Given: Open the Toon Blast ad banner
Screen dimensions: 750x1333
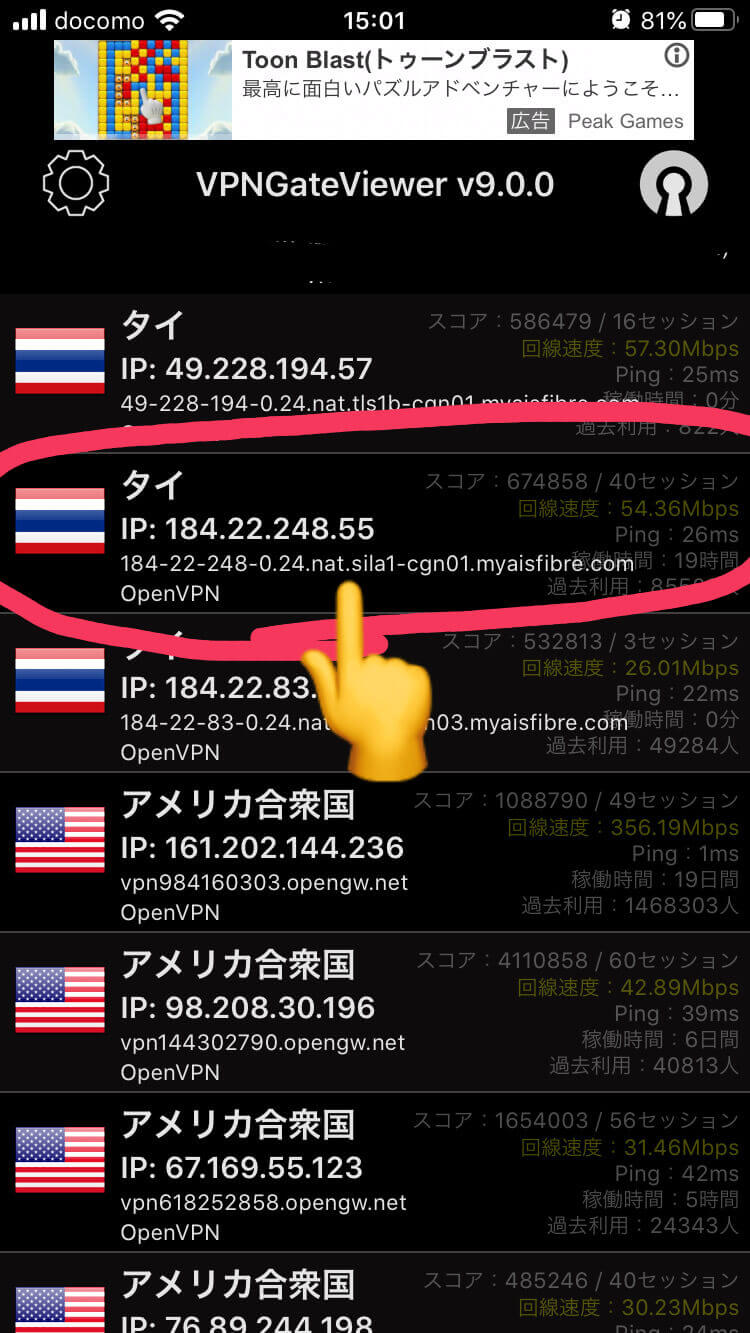Looking at the screenshot, I should (374, 90).
